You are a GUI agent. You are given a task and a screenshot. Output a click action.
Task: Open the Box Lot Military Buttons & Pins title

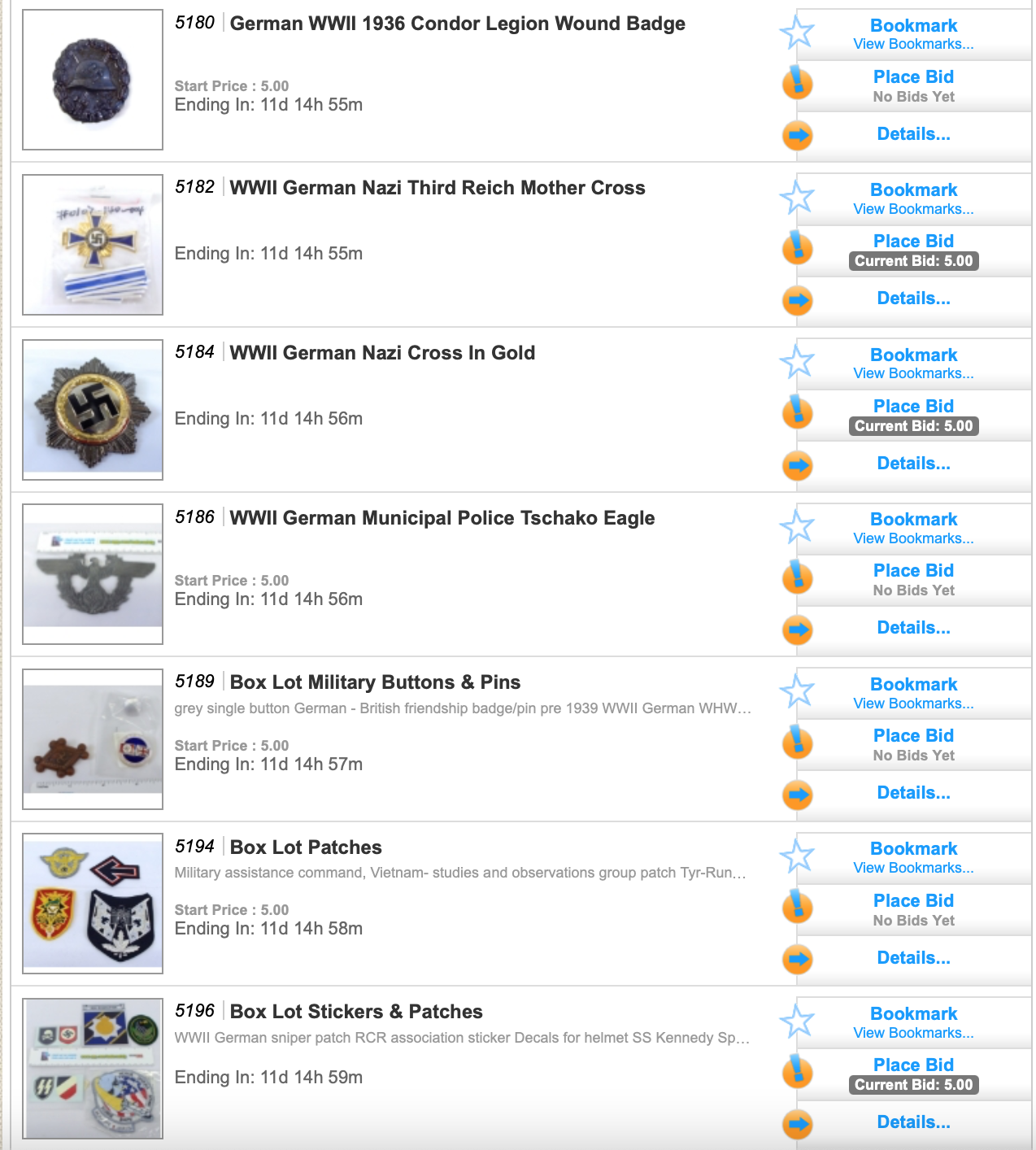pos(375,682)
